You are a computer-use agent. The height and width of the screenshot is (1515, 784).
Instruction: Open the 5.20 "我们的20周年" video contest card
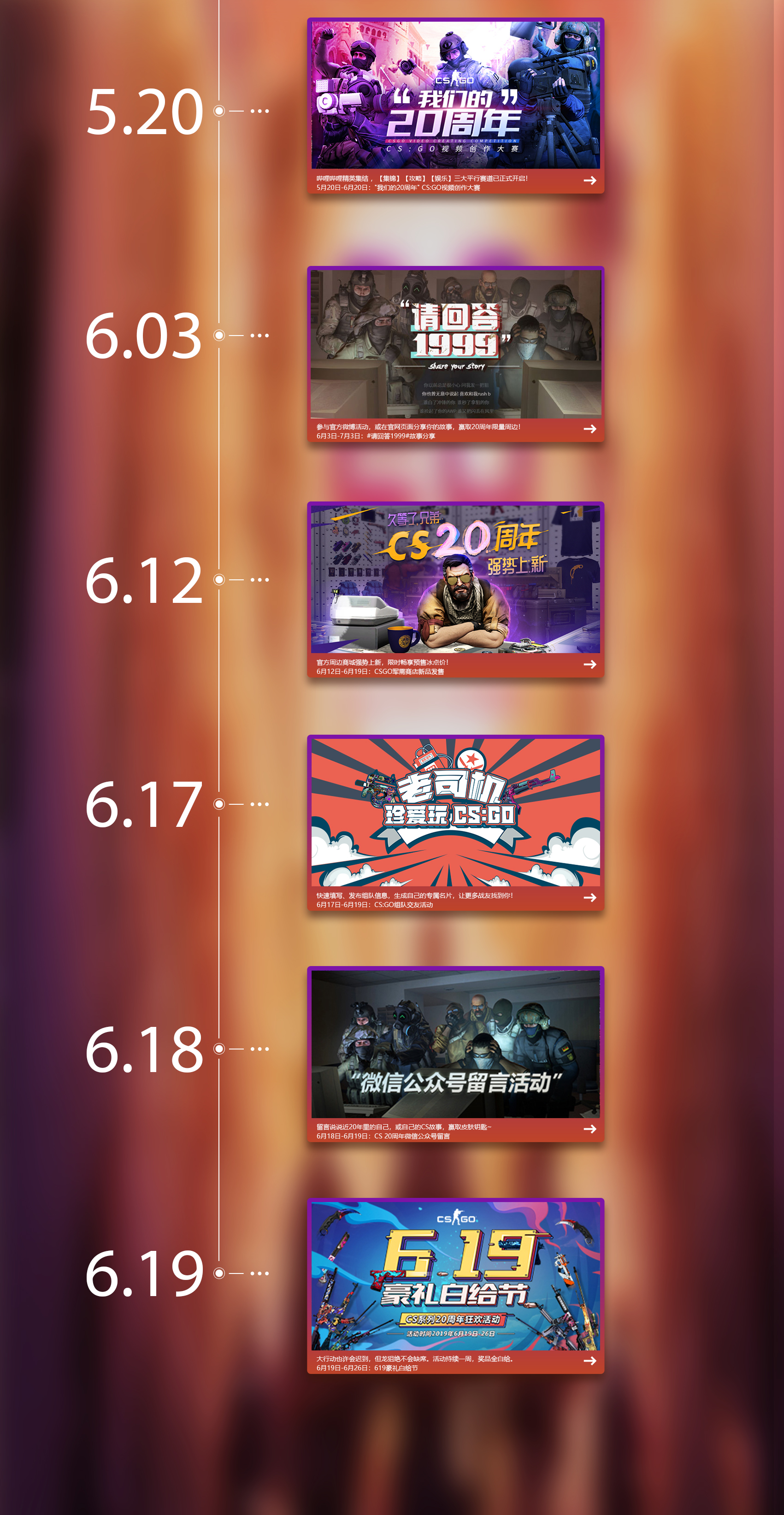pos(455,106)
